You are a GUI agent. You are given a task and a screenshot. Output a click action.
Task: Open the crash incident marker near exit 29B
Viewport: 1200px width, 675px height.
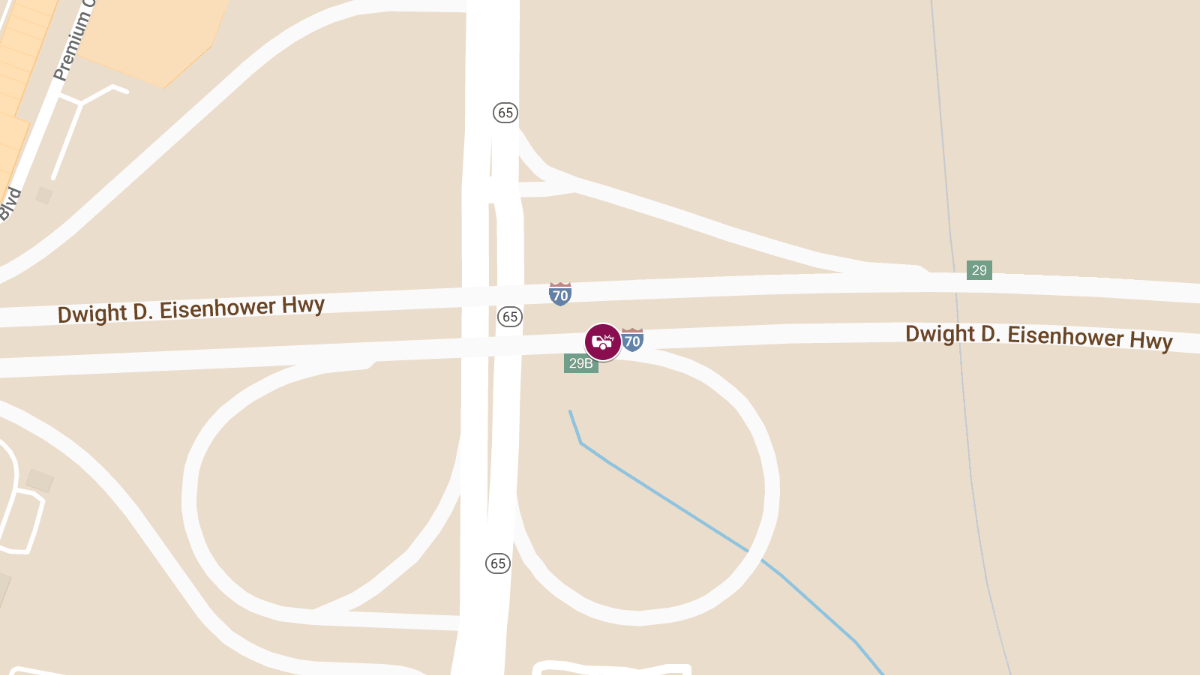point(602,342)
